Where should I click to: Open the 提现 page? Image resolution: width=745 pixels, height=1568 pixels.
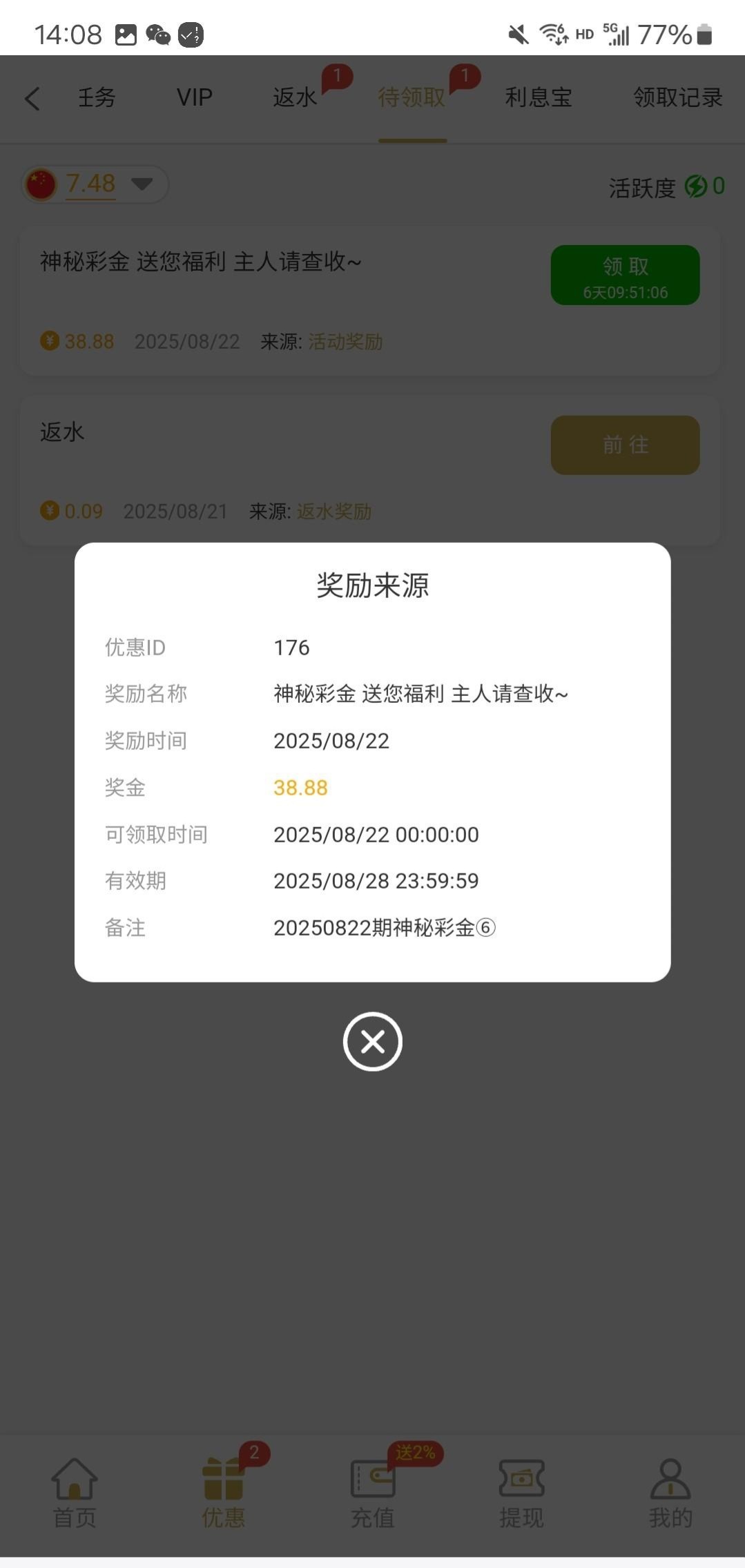[x=521, y=1493]
